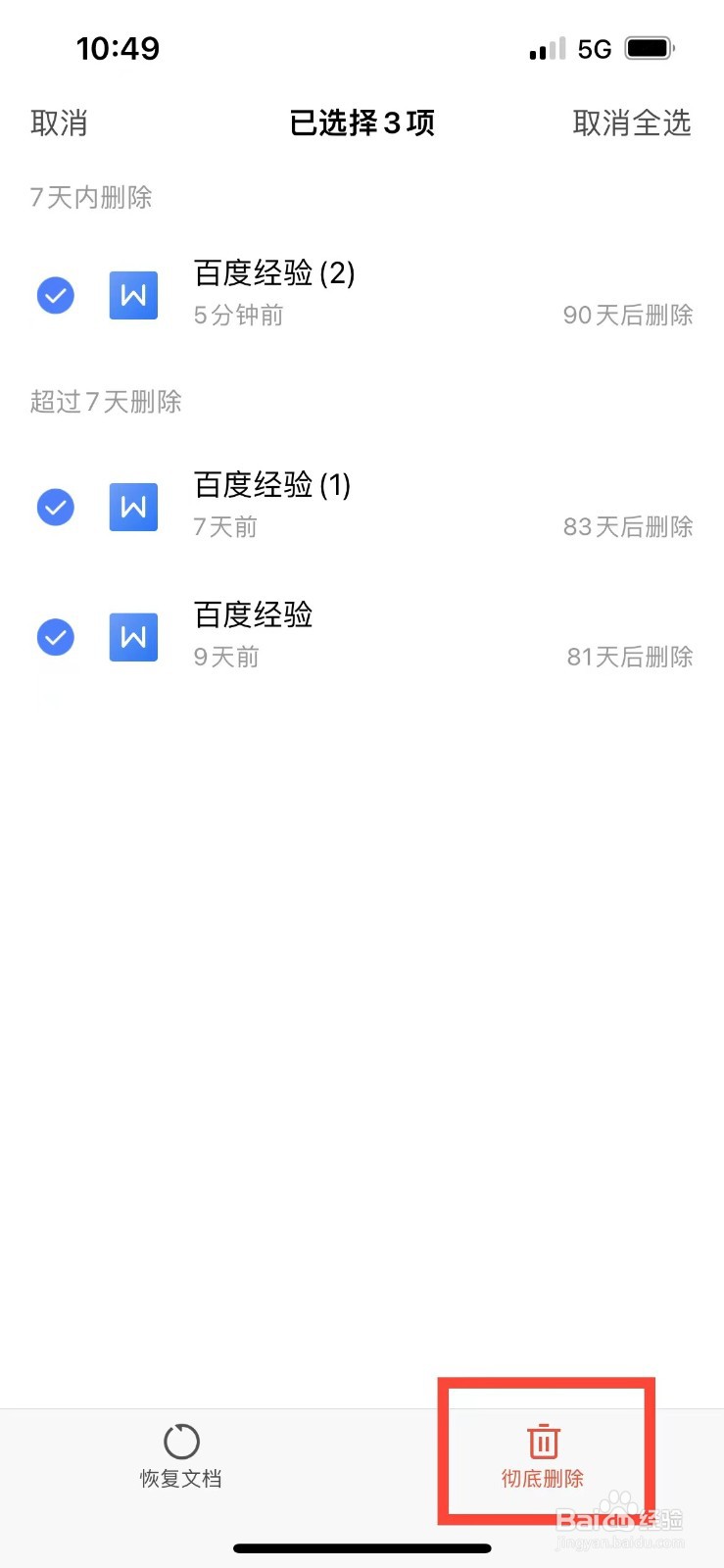
Task: Tap 取消全选 to deselect all items
Action: pos(632,123)
